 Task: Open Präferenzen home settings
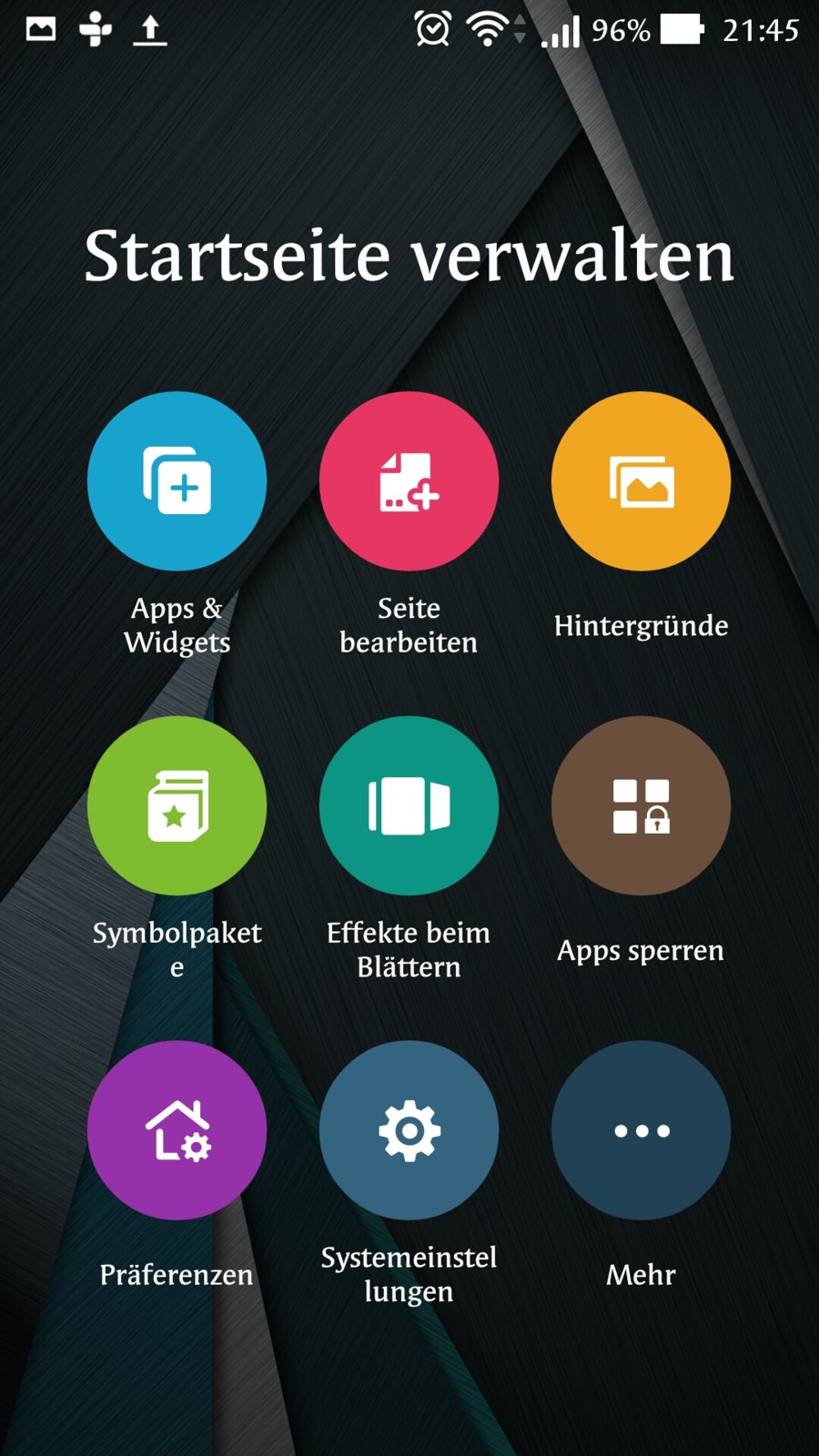(177, 1130)
